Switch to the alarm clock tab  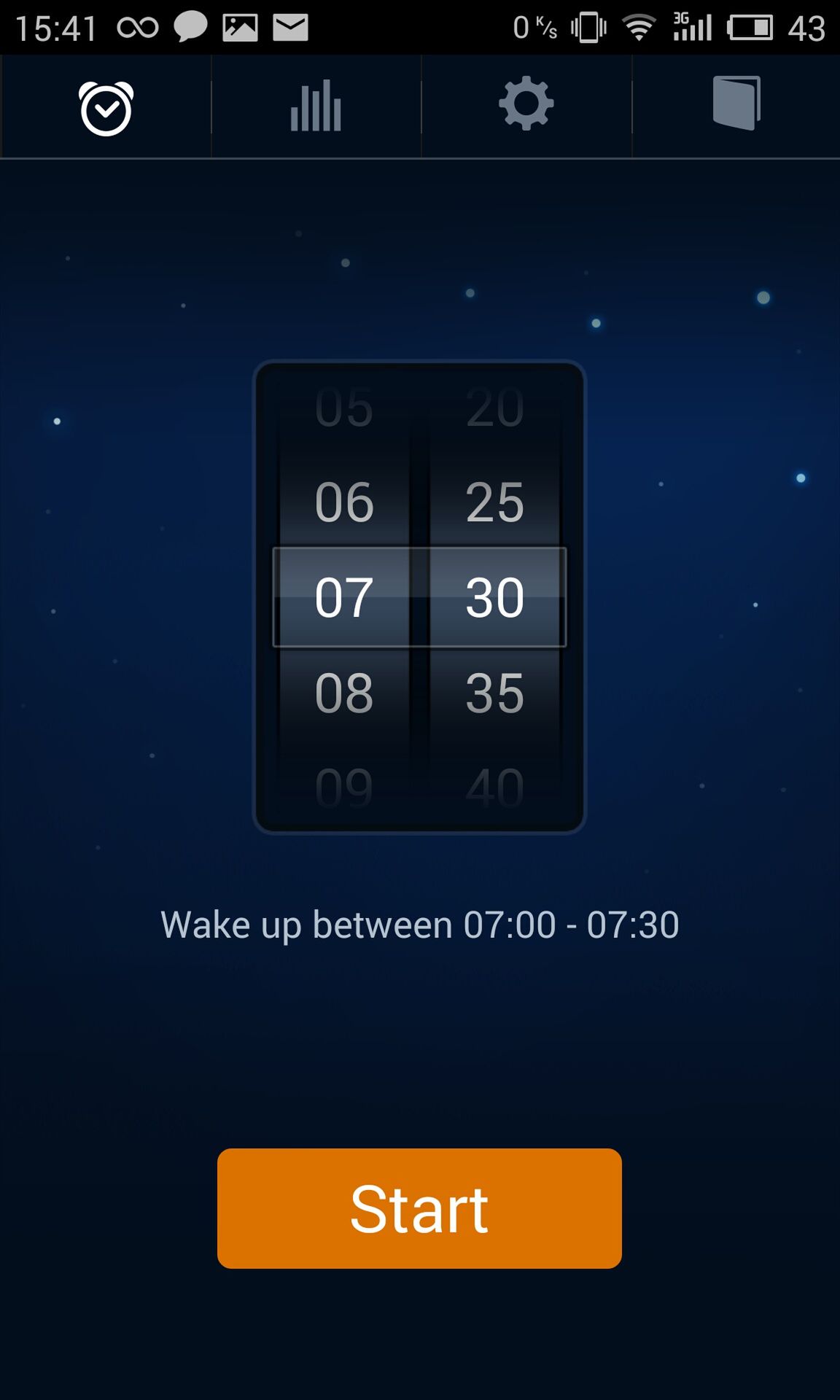click(106, 108)
